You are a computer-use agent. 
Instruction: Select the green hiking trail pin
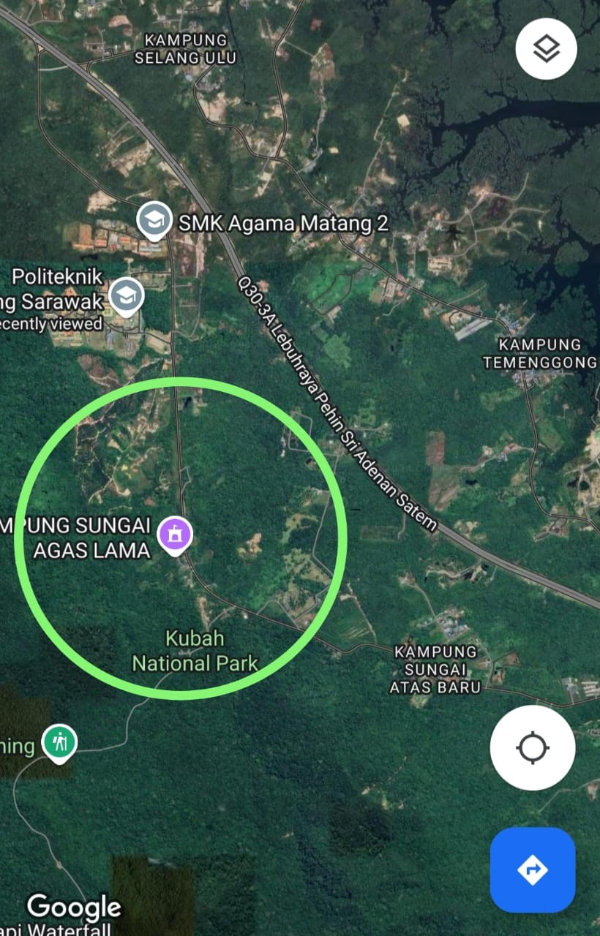click(x=60, y=743)
